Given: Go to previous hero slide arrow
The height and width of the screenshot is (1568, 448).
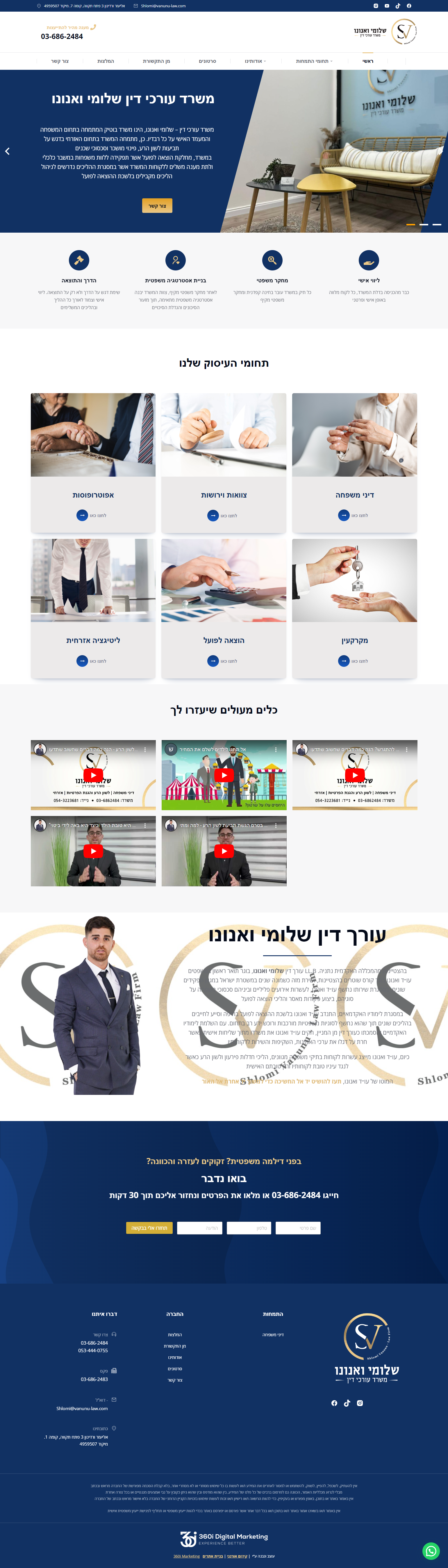Looking at the screenshot, I should [7, 151].
